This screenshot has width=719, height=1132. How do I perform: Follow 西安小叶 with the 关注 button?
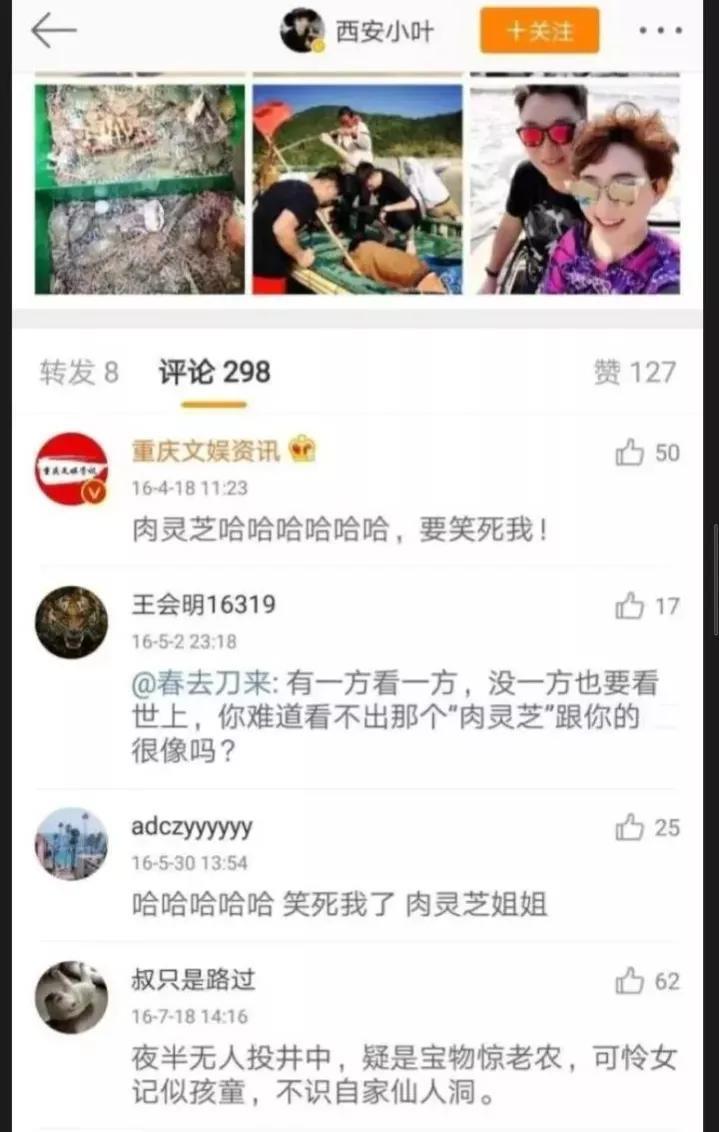539,30
